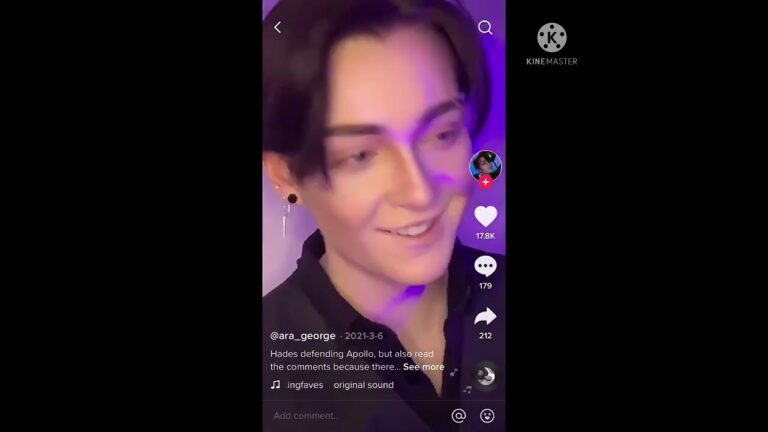Open the @ara_george username
Viewport: 768px width, 432px height.
click(303, 336)
